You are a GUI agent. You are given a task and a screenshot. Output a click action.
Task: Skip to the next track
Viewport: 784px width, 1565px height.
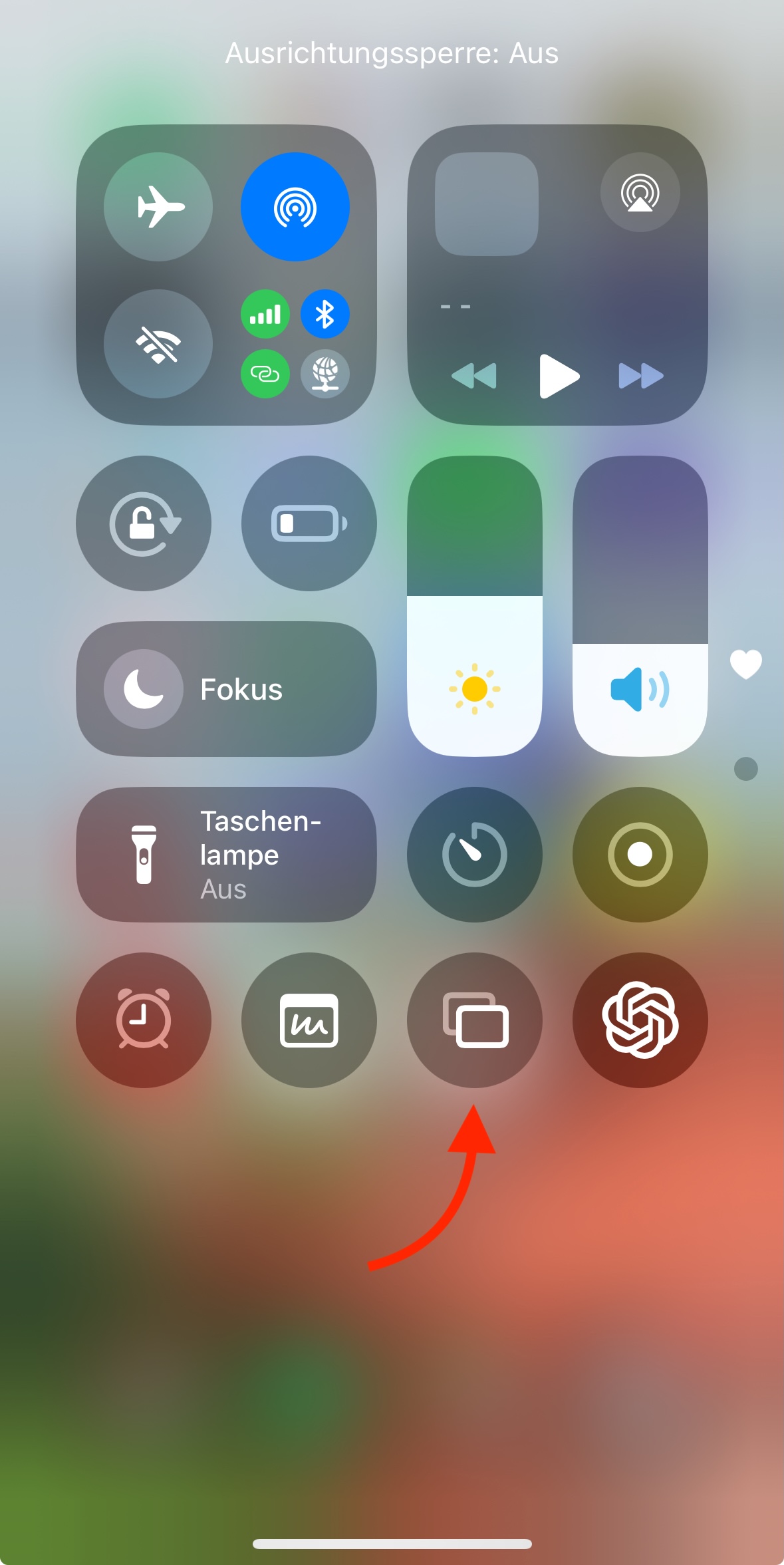(x=641, y=376)
